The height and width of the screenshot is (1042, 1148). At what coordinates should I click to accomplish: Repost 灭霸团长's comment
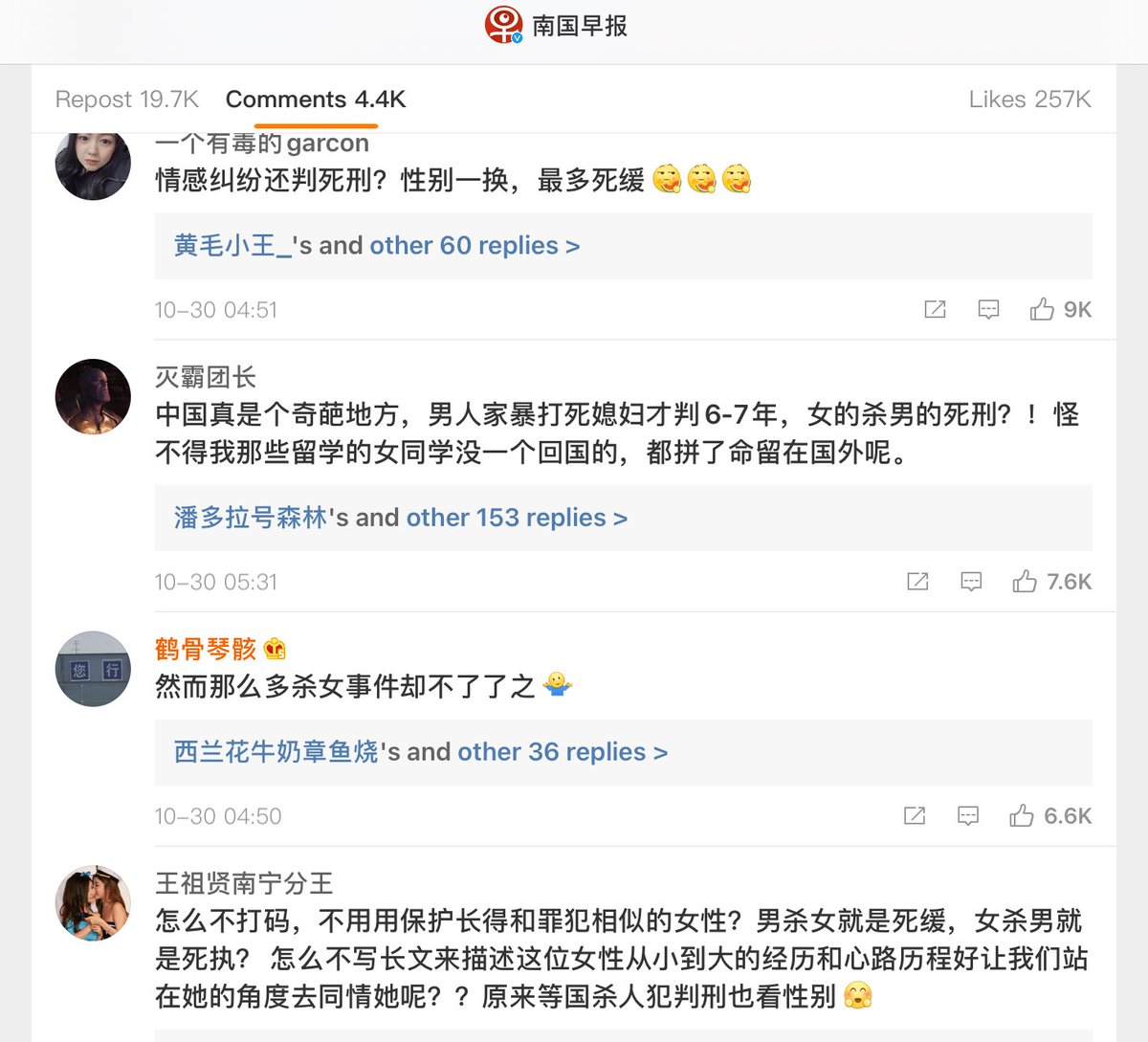click(917, 582)
